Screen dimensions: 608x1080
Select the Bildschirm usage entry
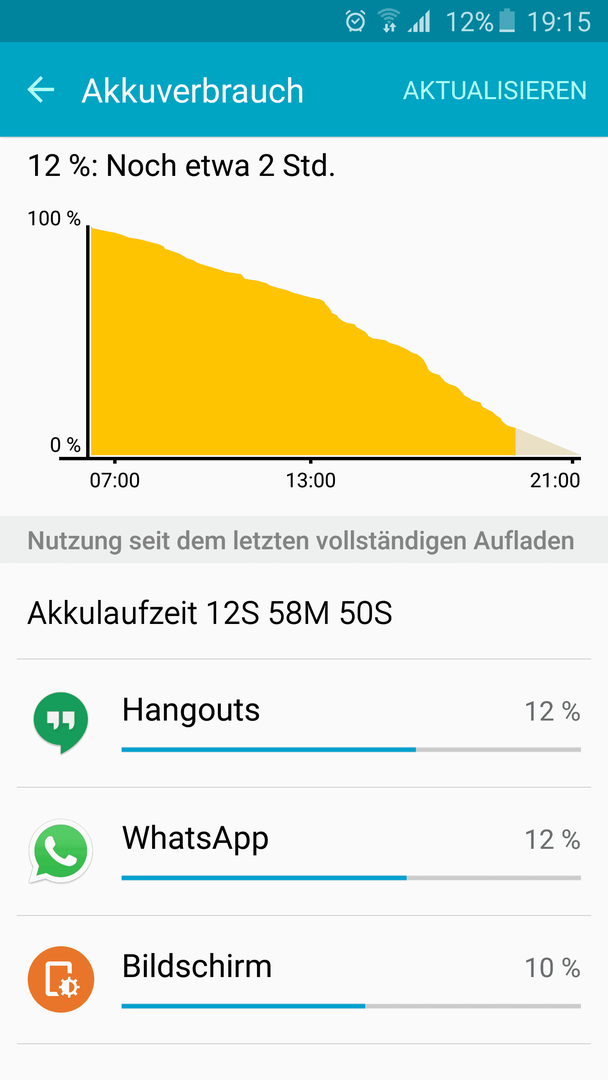coord(304,979)
